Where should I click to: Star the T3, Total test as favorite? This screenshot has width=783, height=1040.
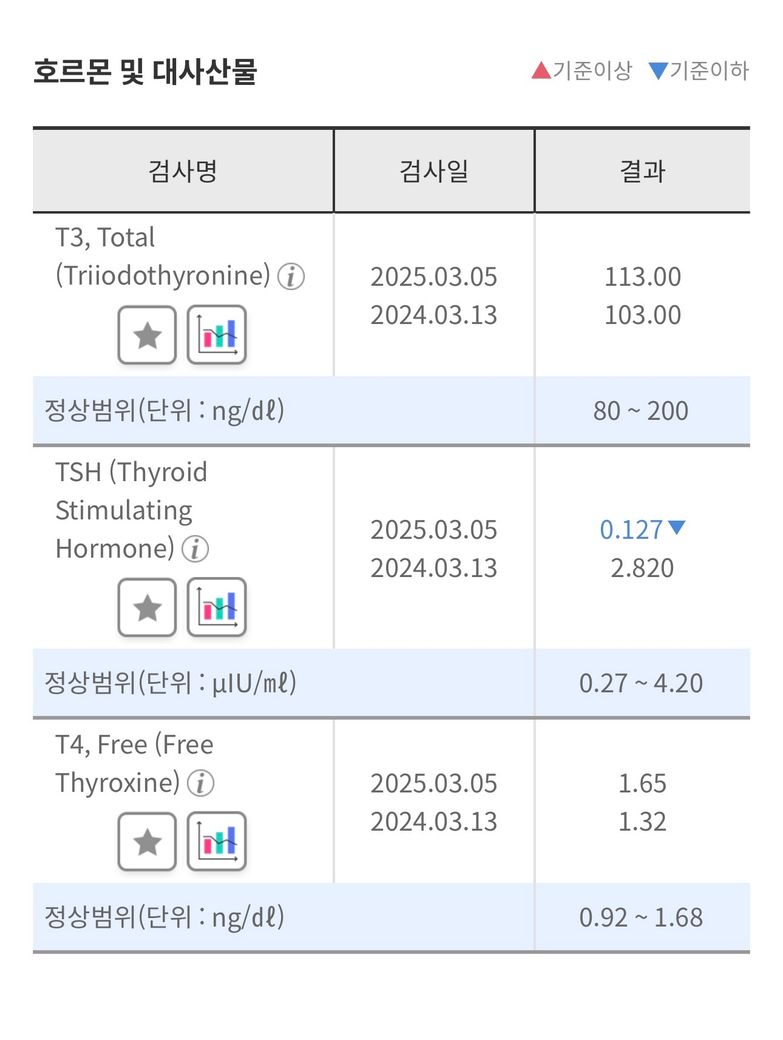point(147,335)
